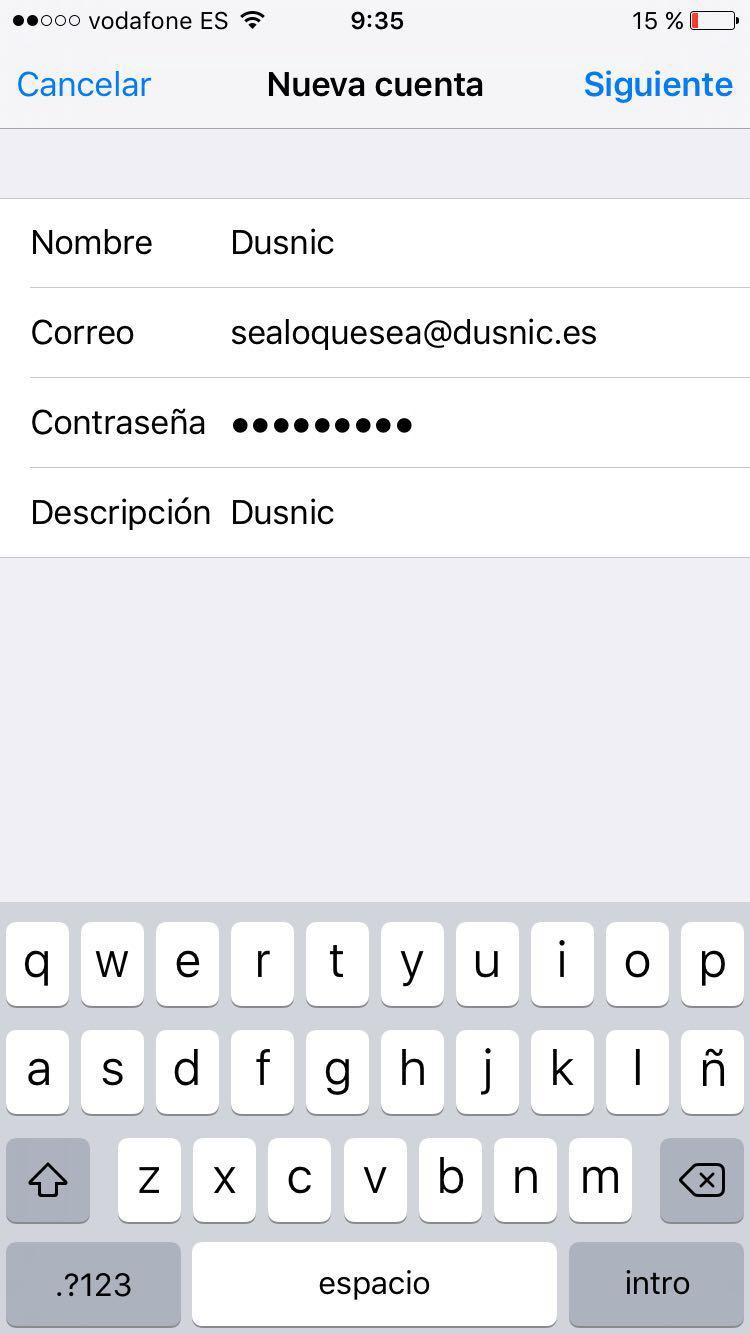750x1334 pixels.
Task: Edit the Correo email field
Action: tap(375, 333)
